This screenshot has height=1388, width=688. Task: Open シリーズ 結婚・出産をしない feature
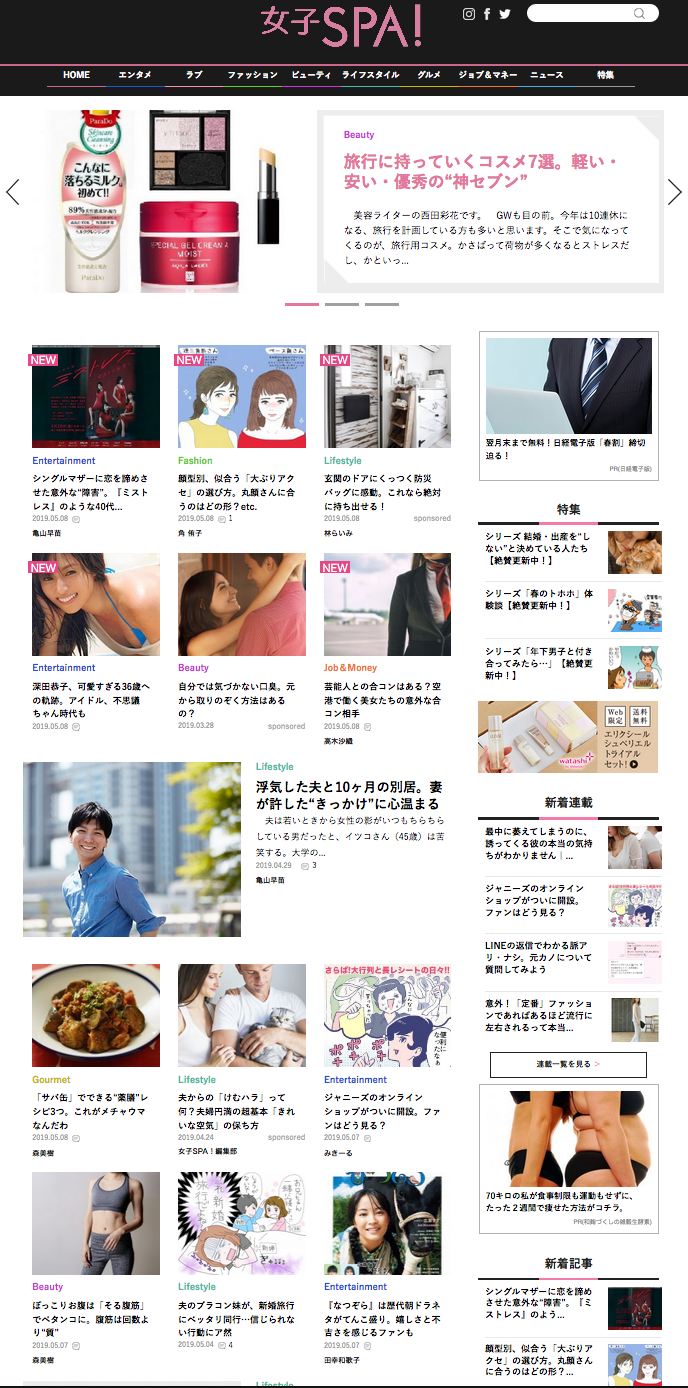541,550
